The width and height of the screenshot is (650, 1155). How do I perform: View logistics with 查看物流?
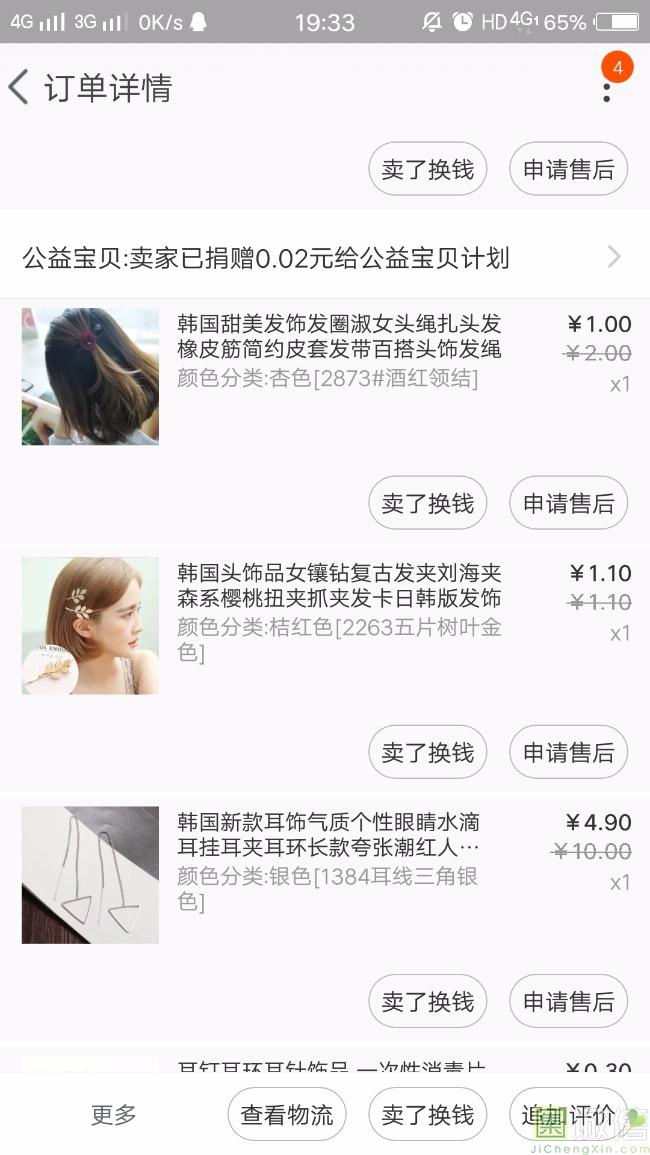tap(287, 1114)
